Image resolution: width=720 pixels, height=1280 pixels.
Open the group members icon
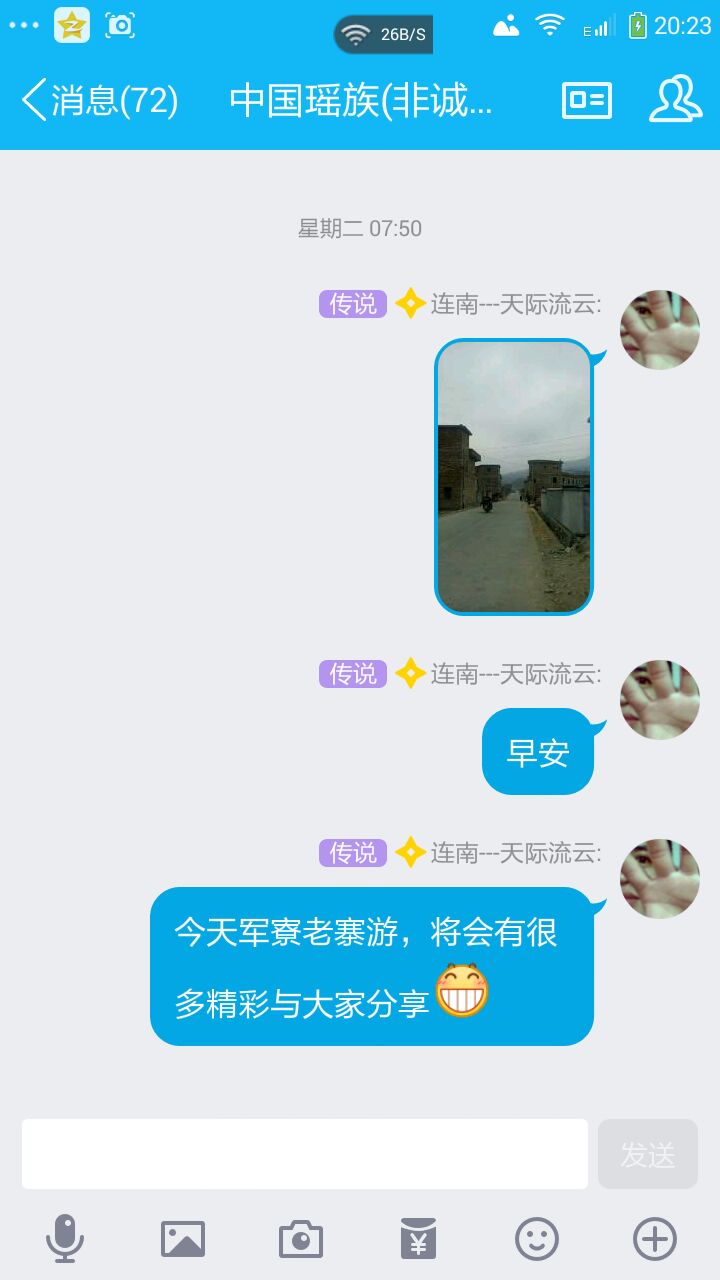pos(675,100)
